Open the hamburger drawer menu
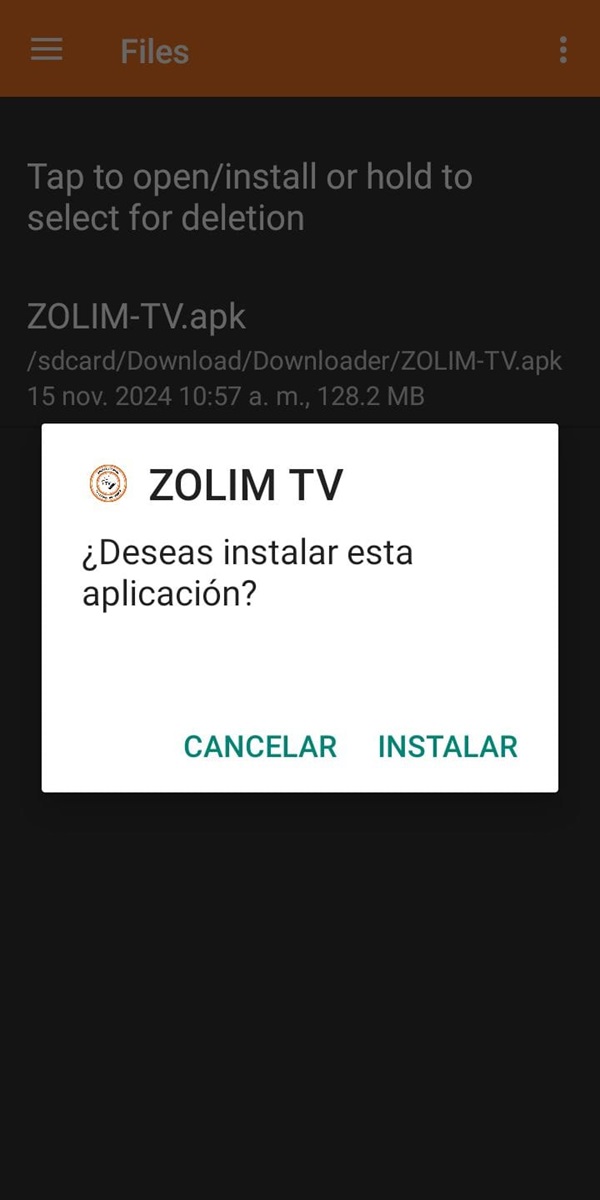 47,49
